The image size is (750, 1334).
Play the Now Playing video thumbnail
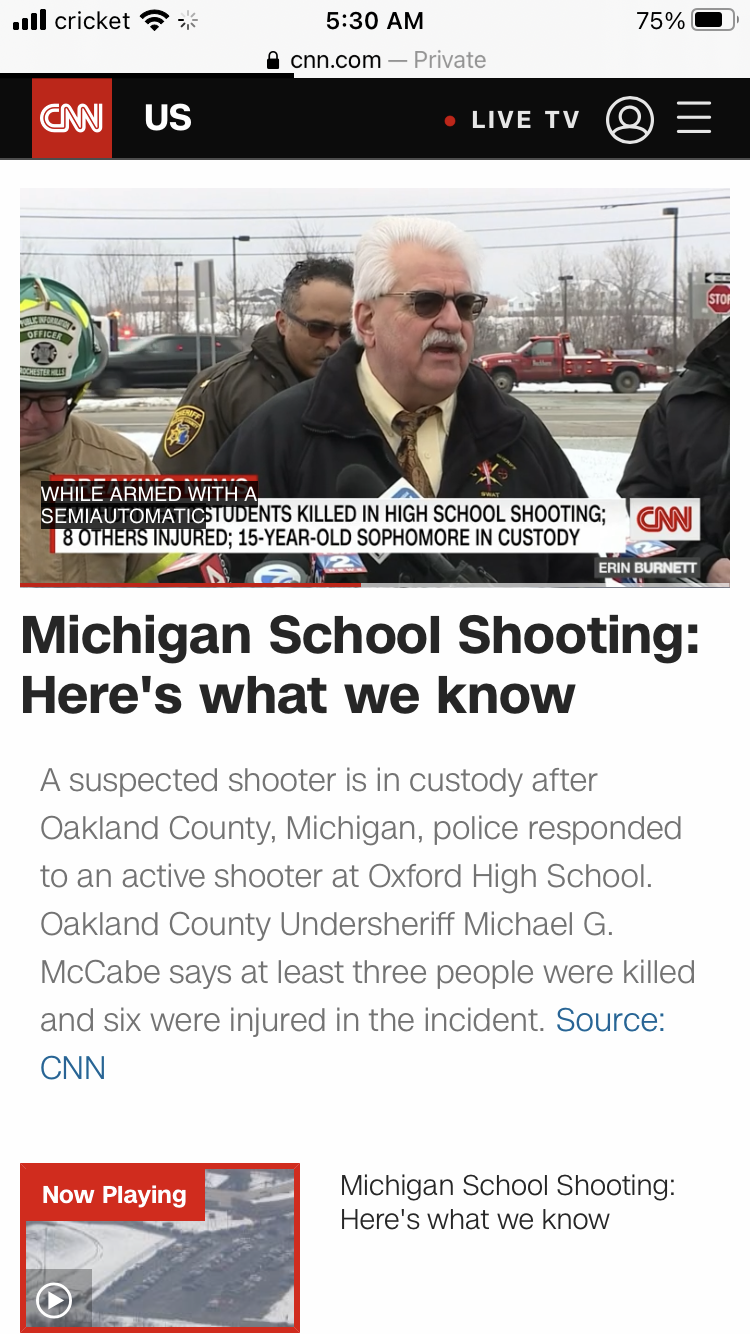point(160,1248)
